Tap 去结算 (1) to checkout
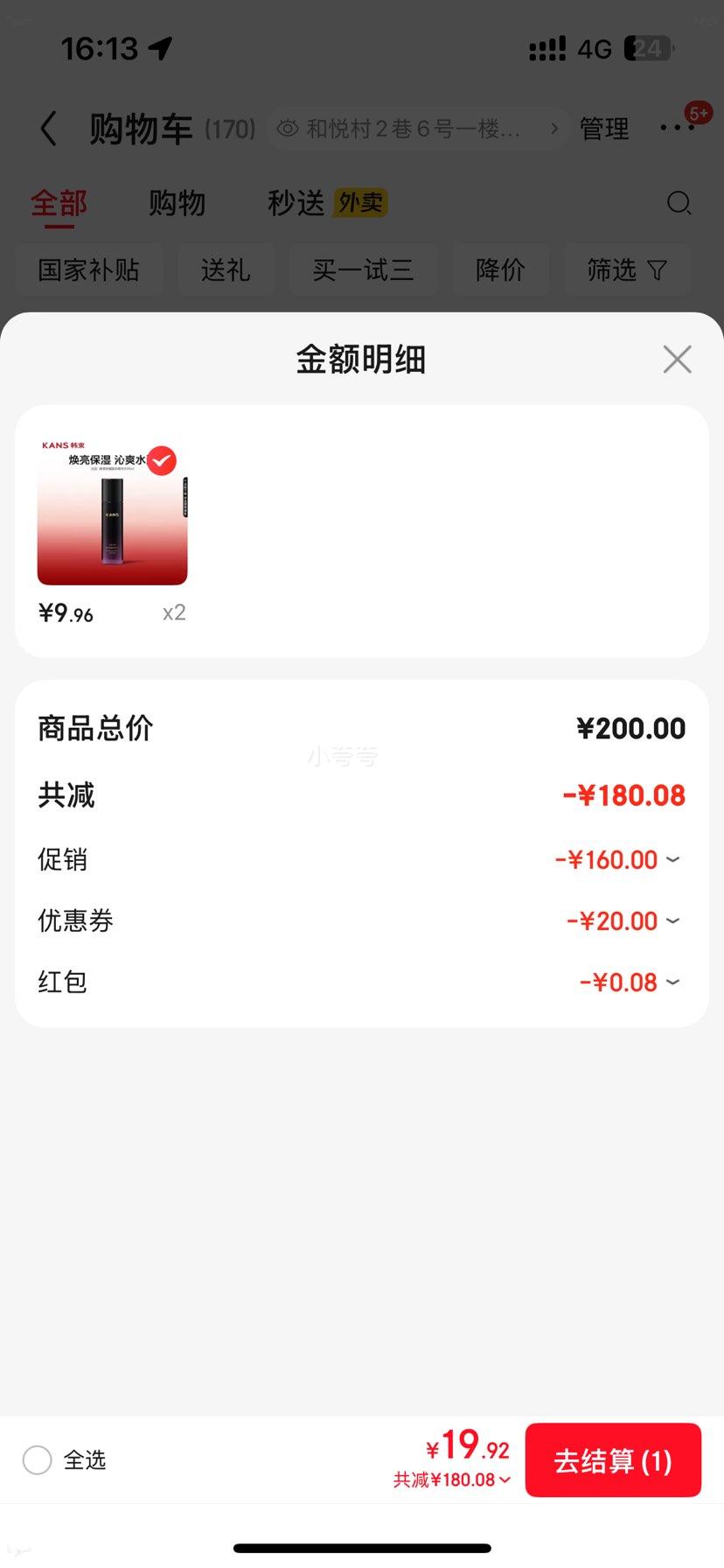 pos(613,1459)
